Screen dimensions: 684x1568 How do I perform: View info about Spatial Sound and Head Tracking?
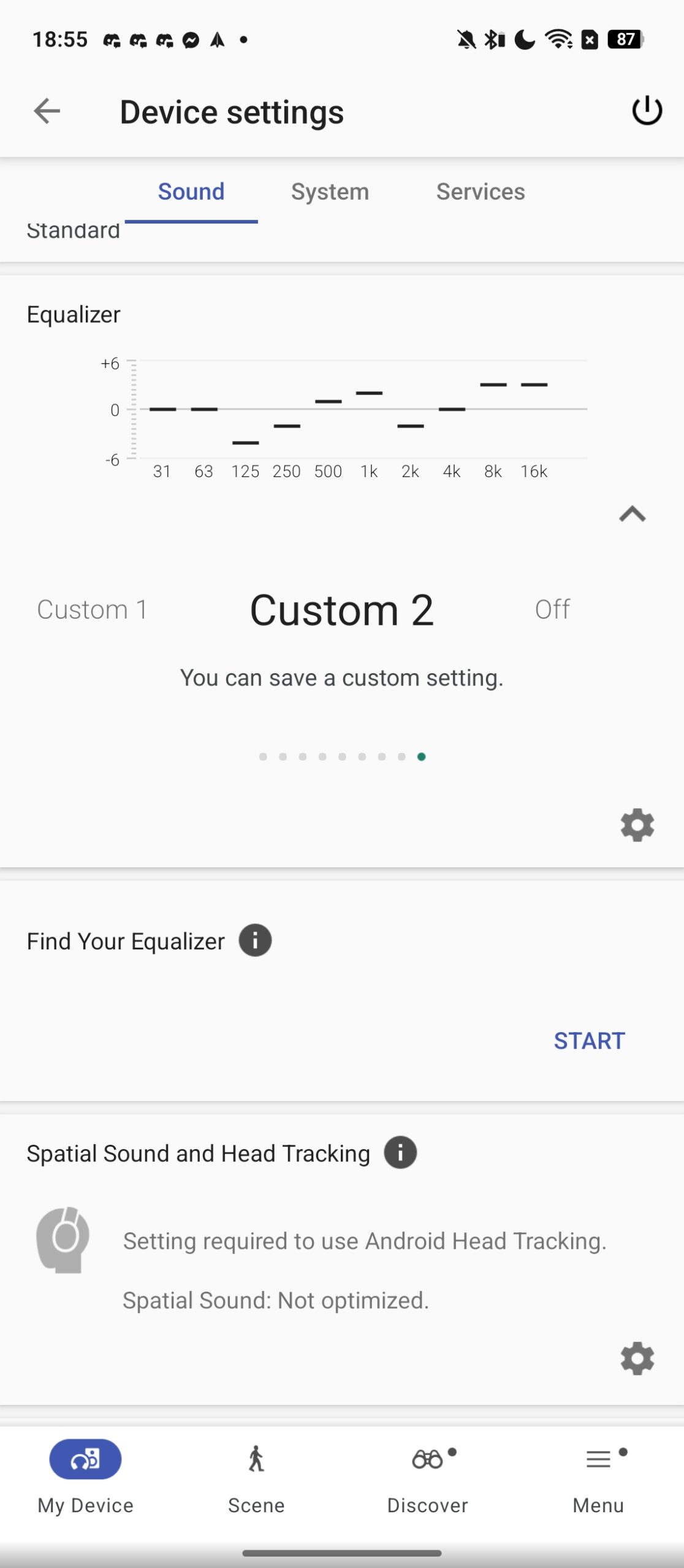tap(400, 1153)
